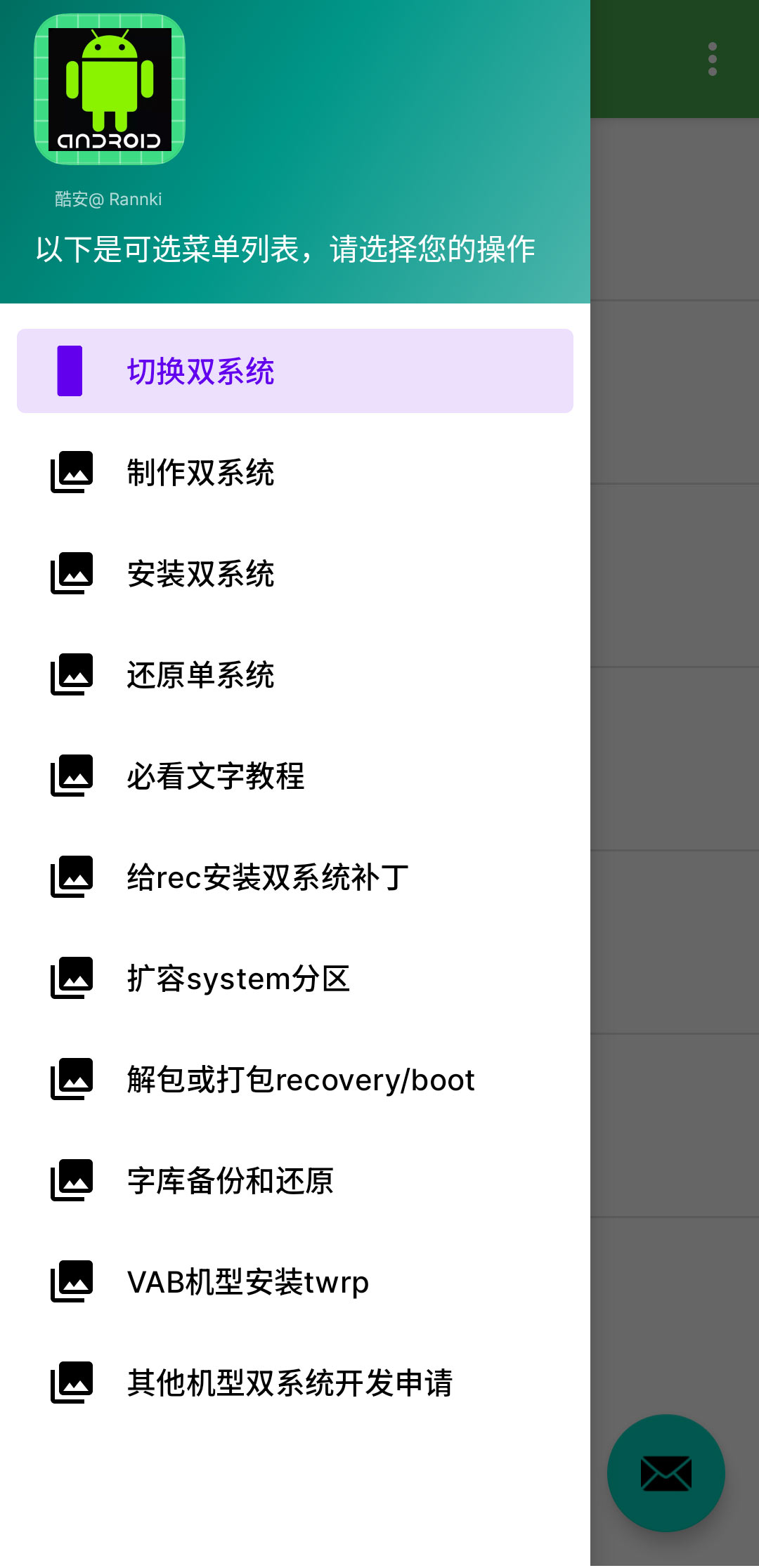Select 还原单系统 option

(202, 676)
